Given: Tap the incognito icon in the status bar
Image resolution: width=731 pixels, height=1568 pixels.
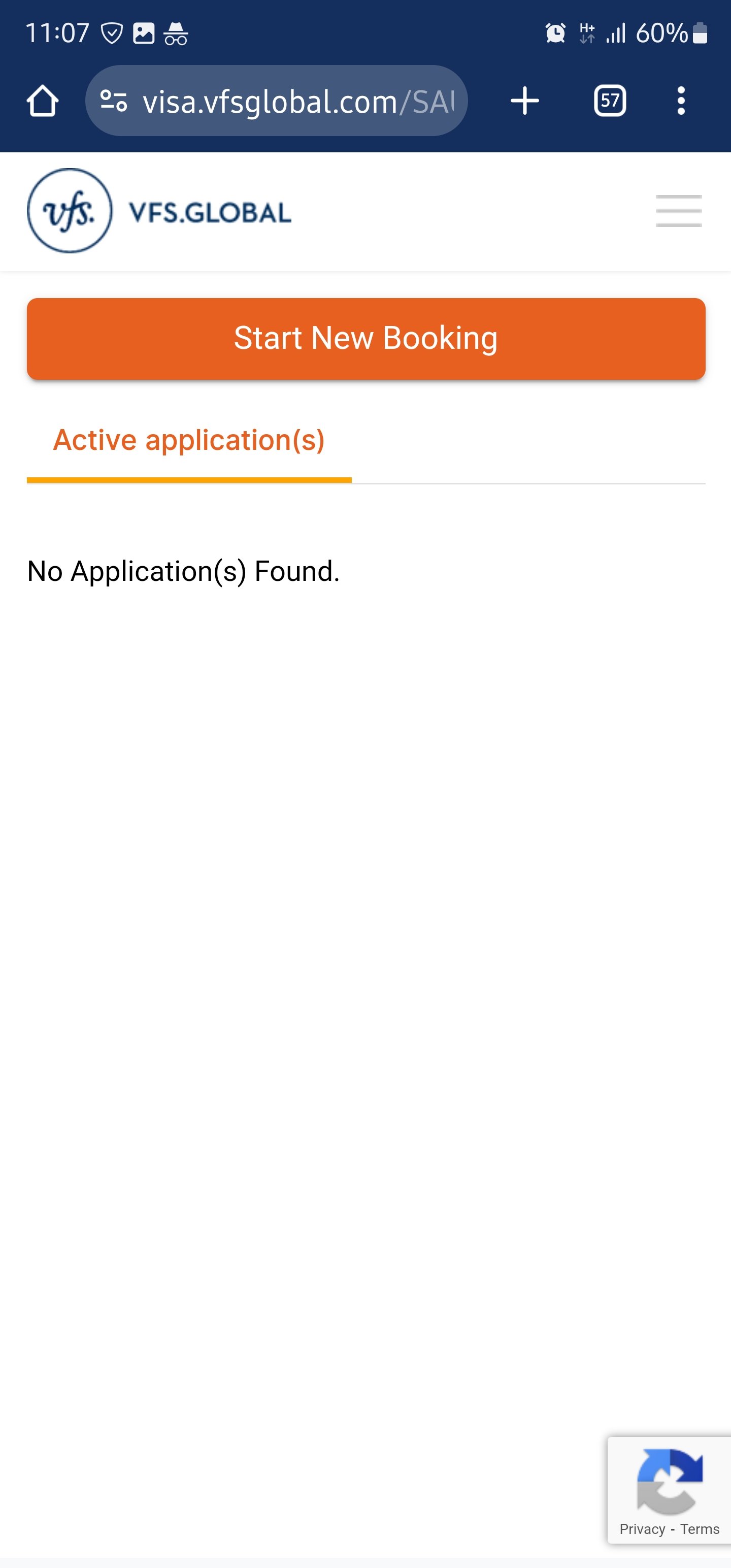Looking at the screenshot, I should (175, 35).
